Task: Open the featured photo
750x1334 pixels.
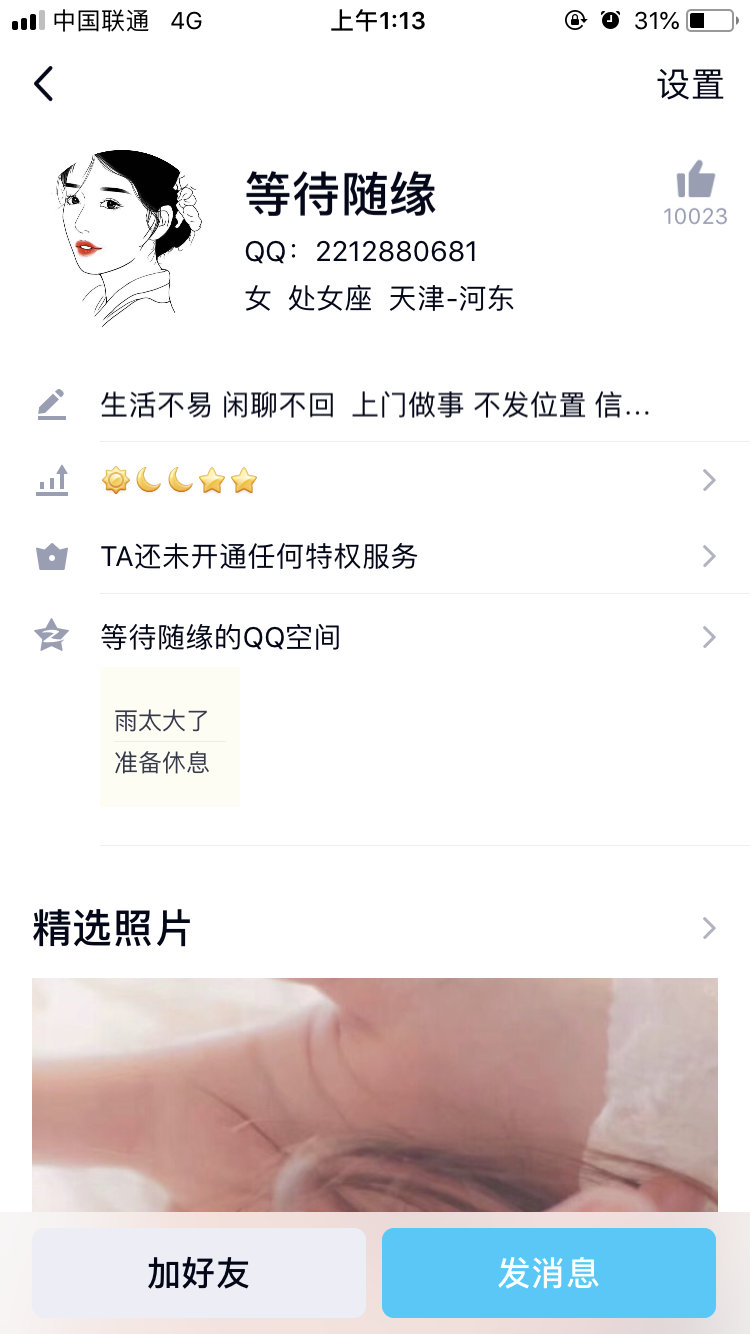Action: (375, 1095)
